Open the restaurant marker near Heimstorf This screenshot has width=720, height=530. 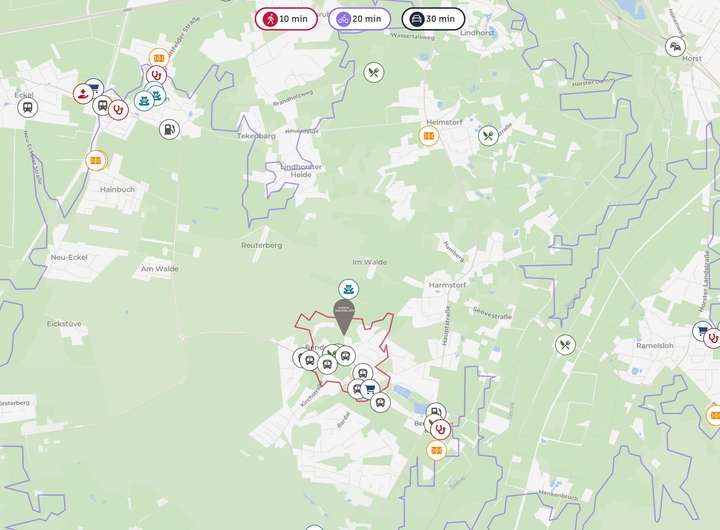pos(488,135)
